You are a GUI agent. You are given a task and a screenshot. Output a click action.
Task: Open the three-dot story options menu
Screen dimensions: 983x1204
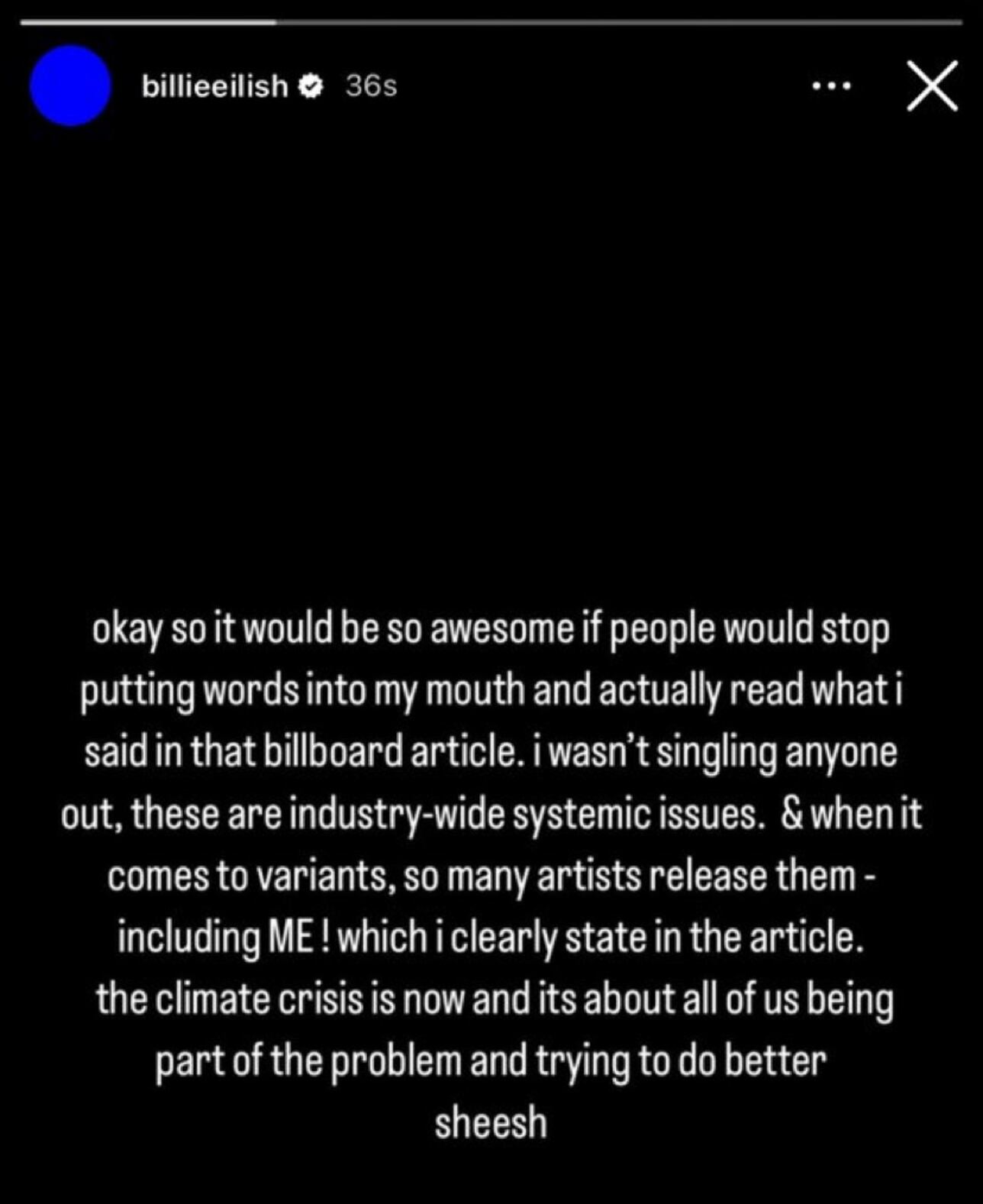[x=831, y=87]
